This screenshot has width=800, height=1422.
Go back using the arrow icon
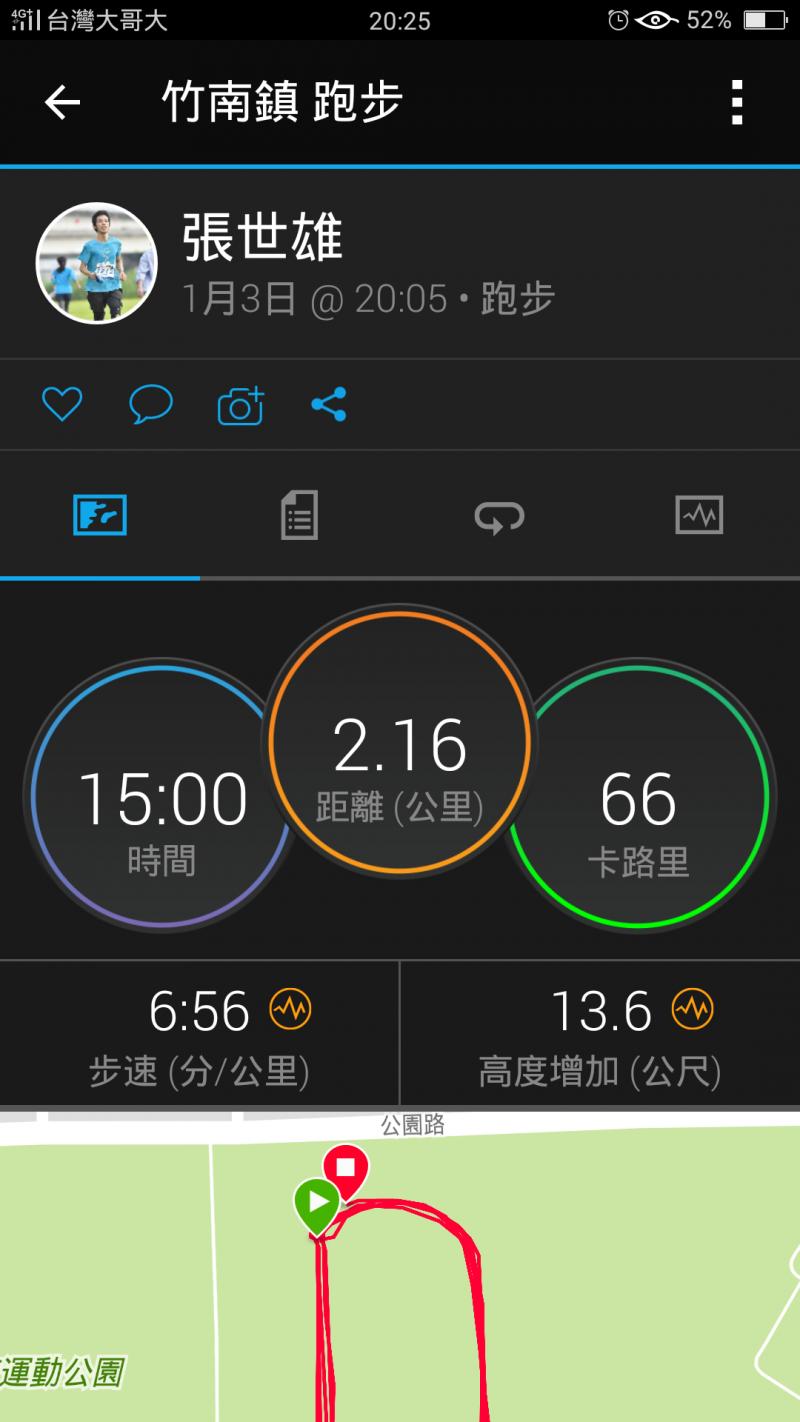click(62, 102)
